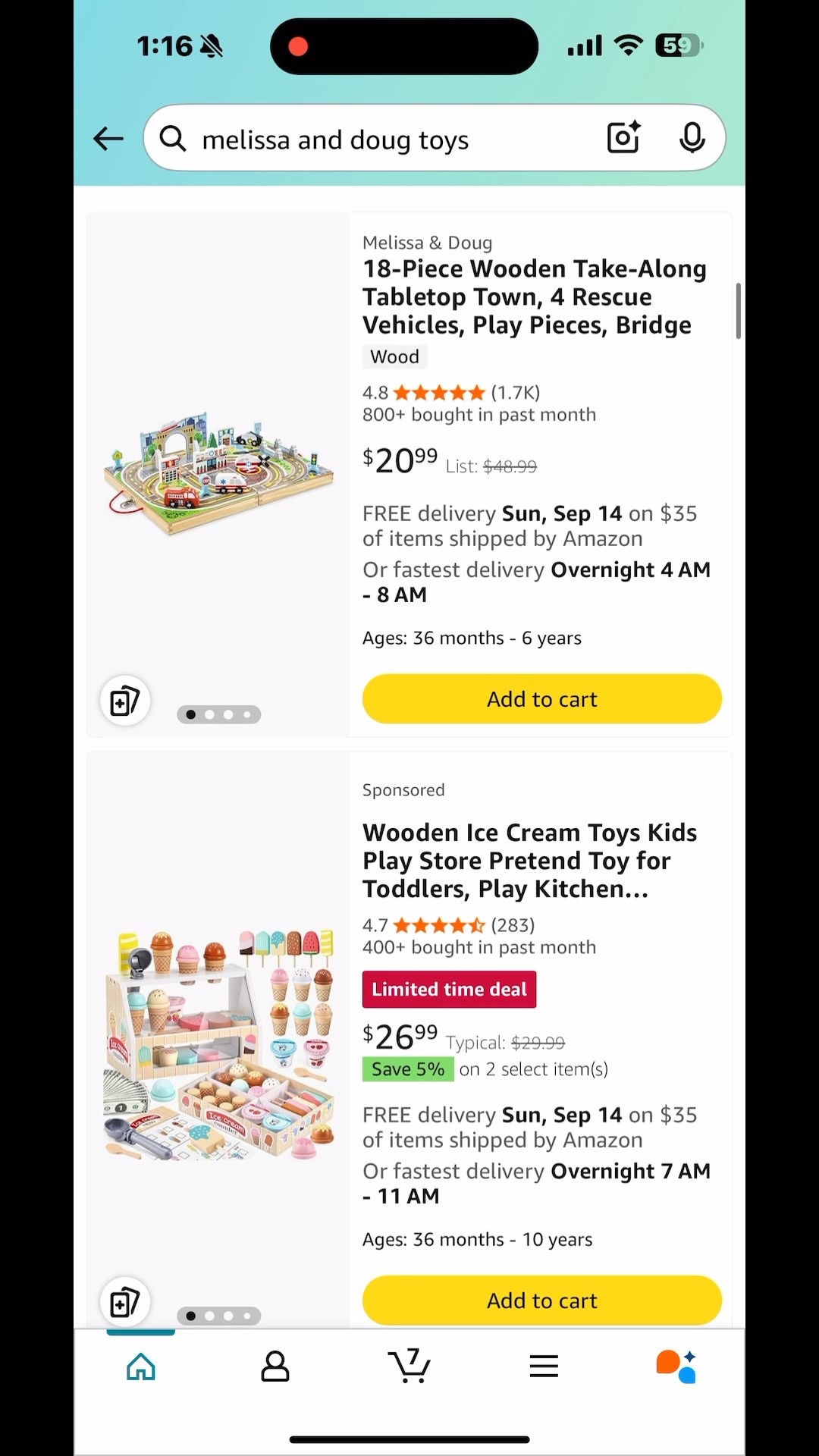Add the 18-Piece Wooden Tabletop Town to cart
The width and height of the screenshot is (819, 1456).
click(541, 698)
